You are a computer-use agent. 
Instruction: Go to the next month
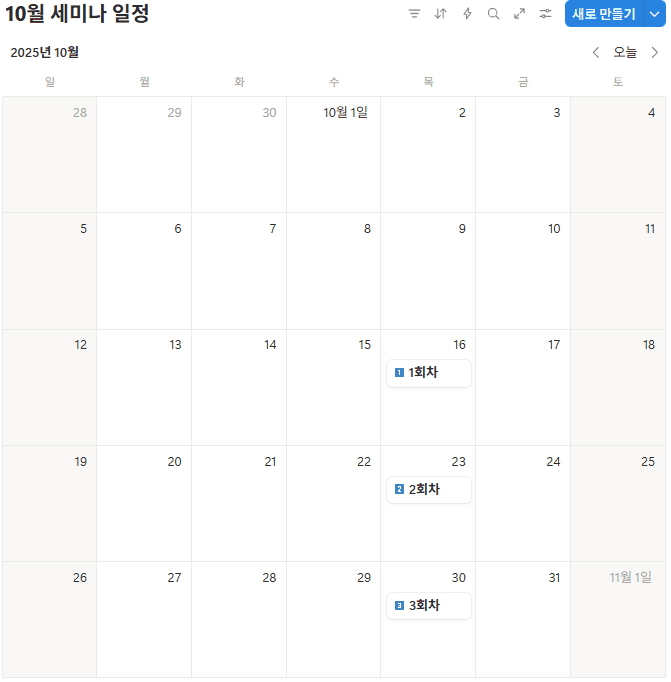coord(654,53)
